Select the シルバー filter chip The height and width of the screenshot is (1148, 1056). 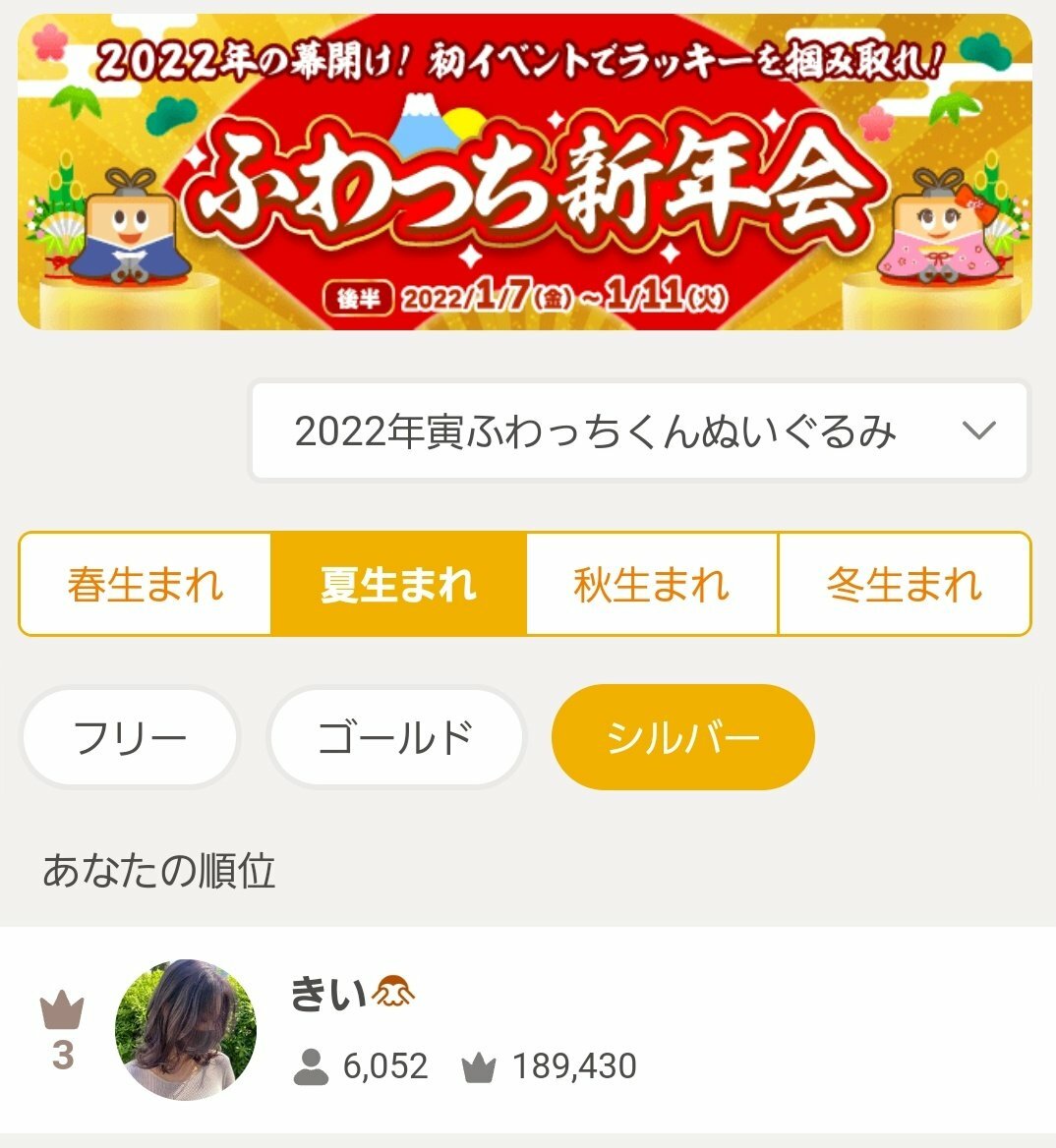click(x=682, y=737)
